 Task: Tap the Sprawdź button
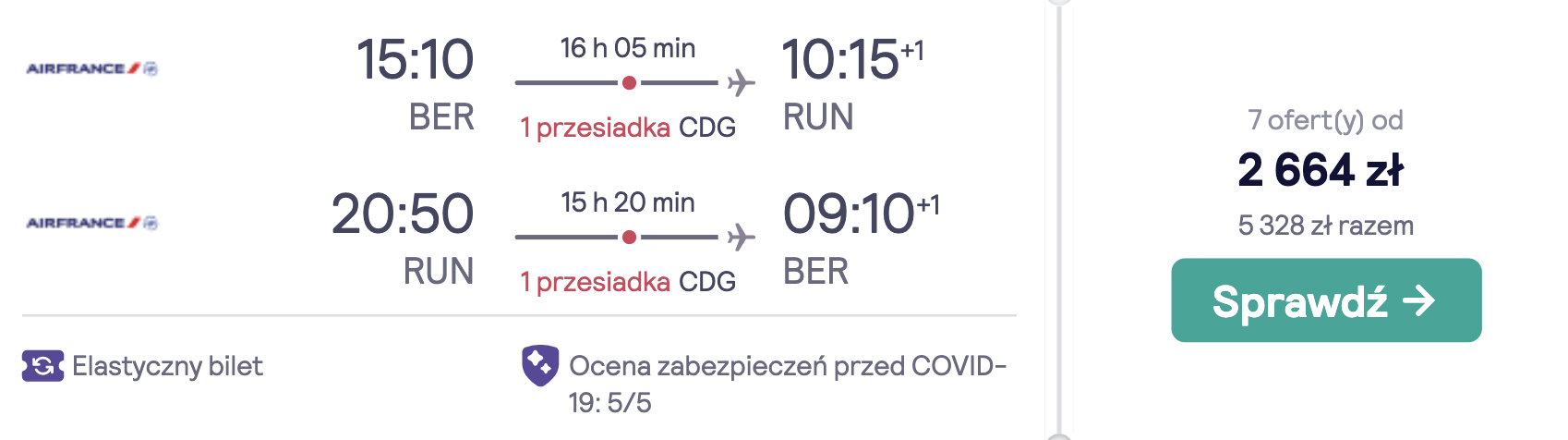point(1325,300)
